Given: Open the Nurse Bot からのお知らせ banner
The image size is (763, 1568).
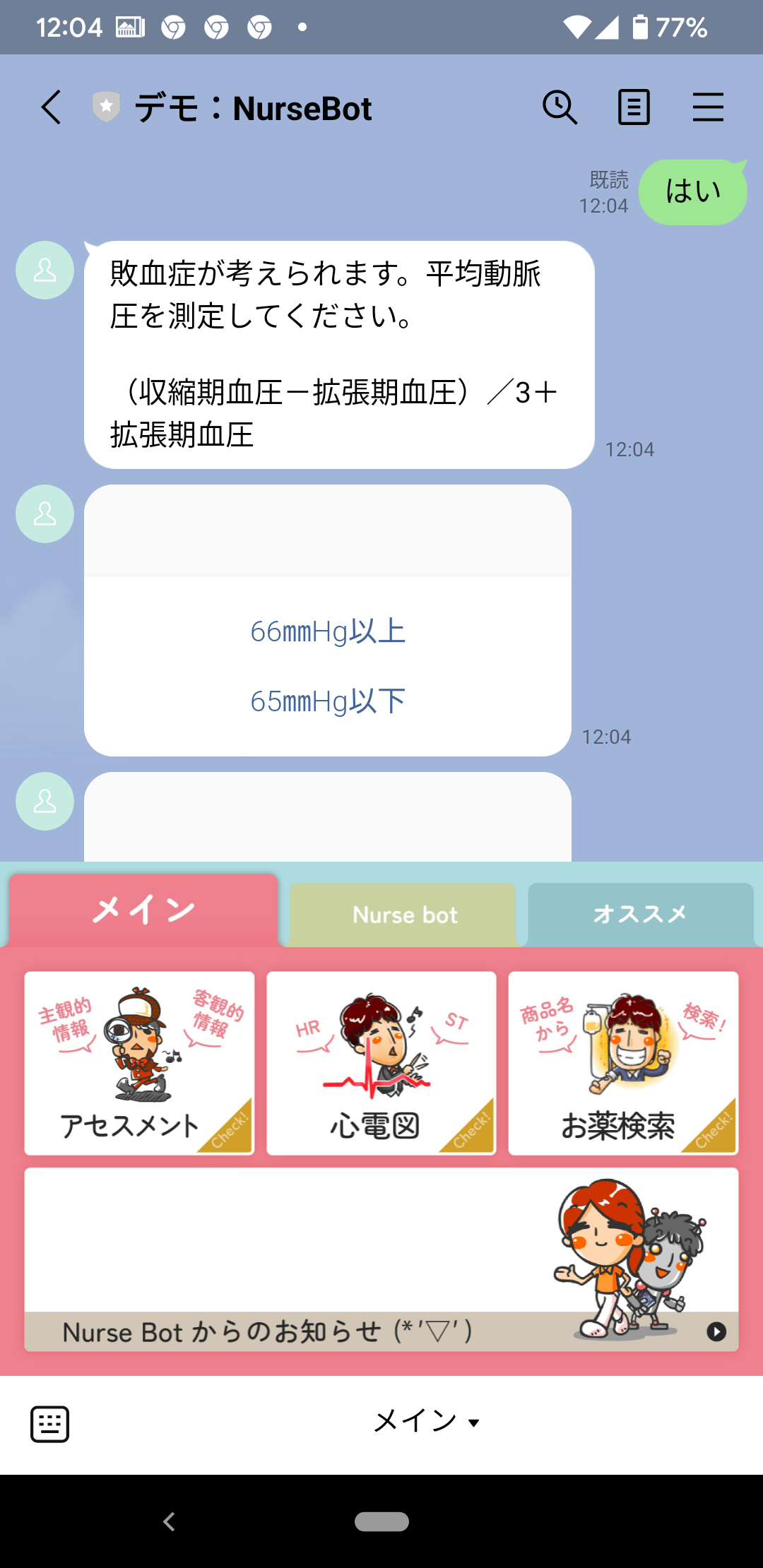Looking at the screenshot, I should click(x=381, y=1259).
